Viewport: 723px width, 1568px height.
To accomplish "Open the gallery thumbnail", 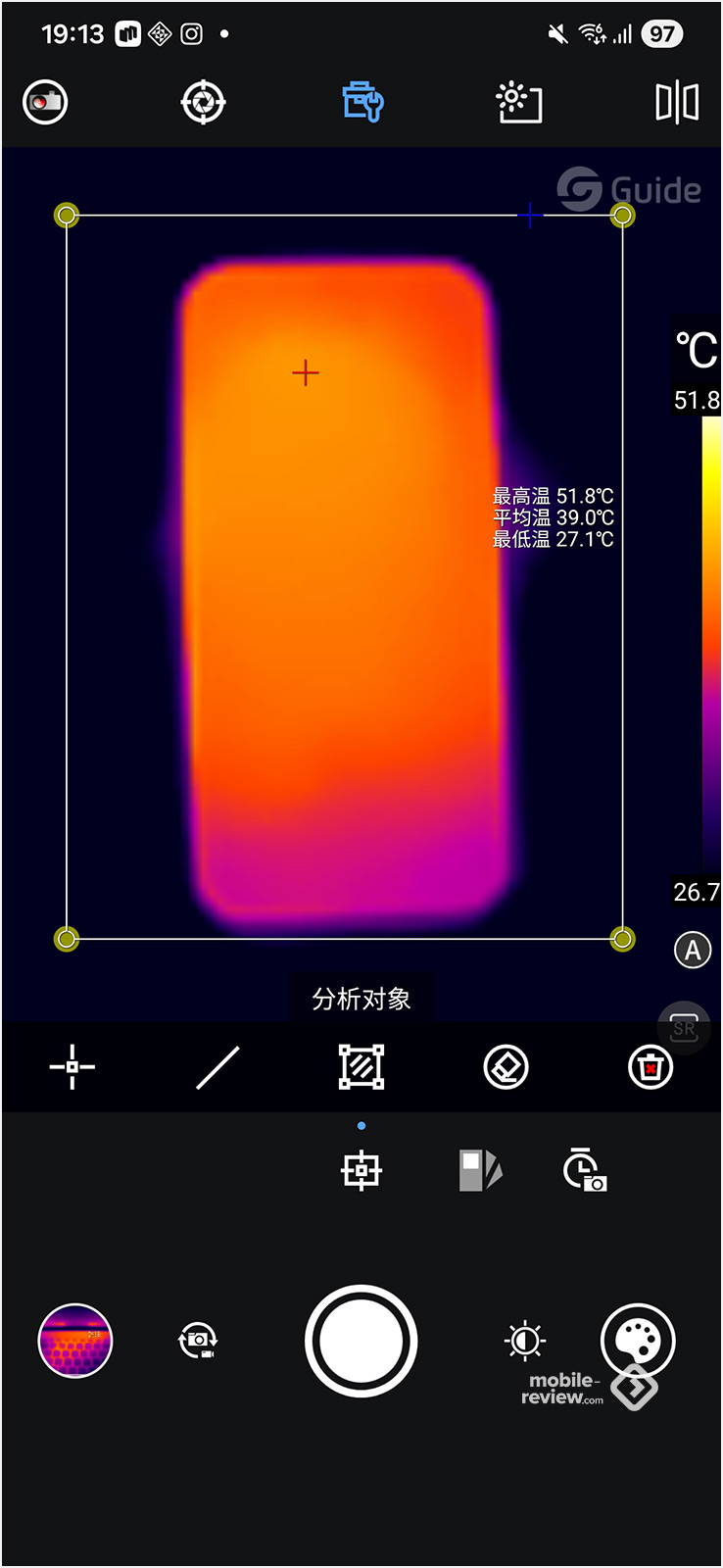I will 75,1341.
